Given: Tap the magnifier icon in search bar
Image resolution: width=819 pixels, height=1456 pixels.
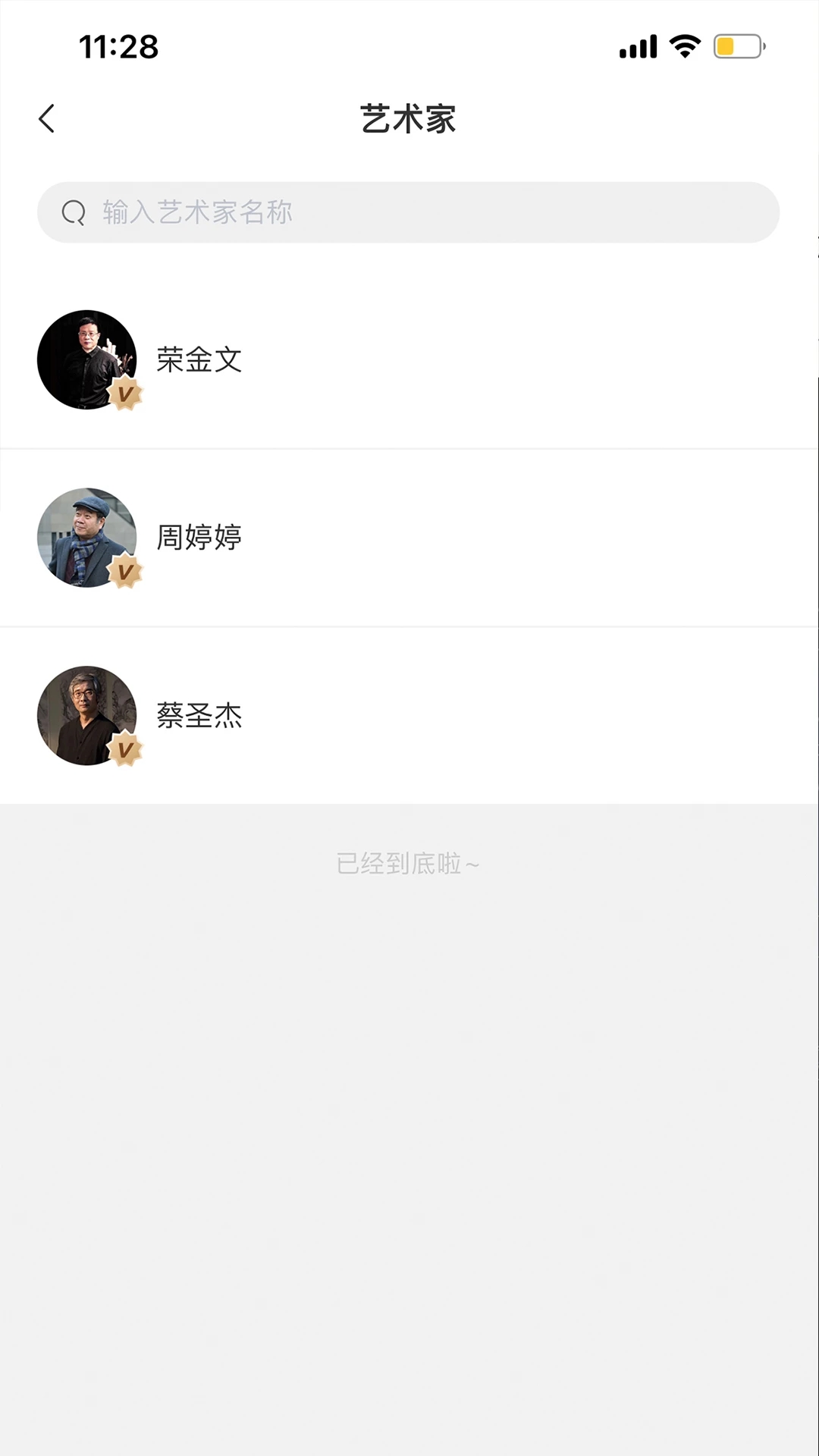Looking at the screenshot, I should [x=73, y=212].
